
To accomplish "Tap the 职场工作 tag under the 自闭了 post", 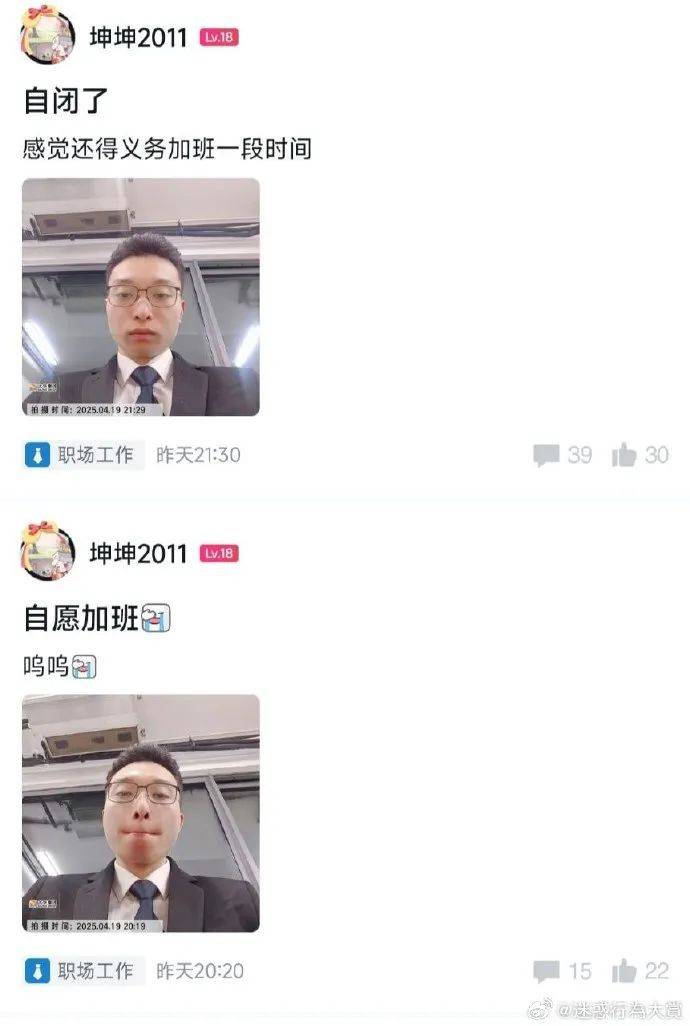I will 84,455.
